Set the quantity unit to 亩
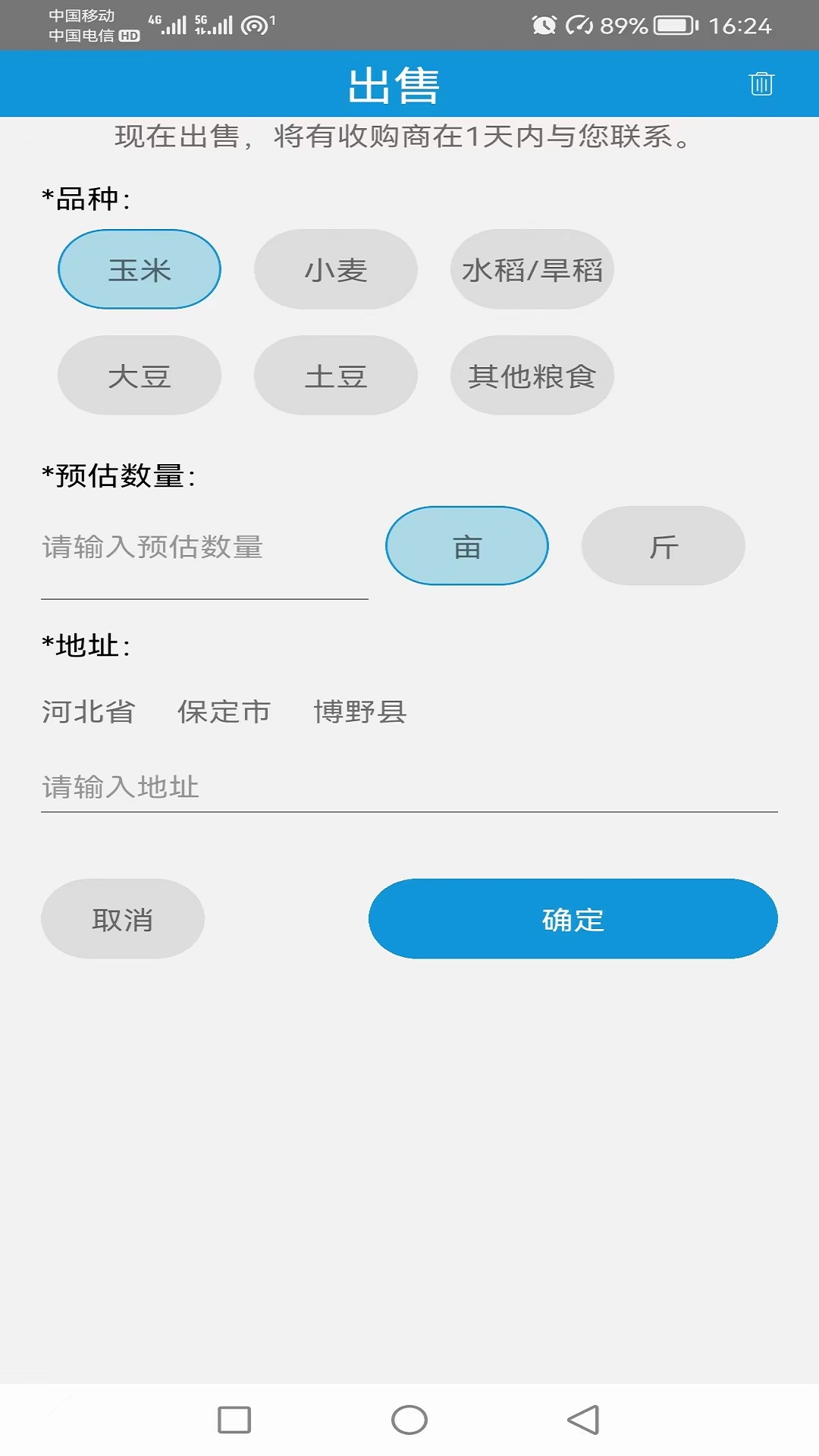 467,546
